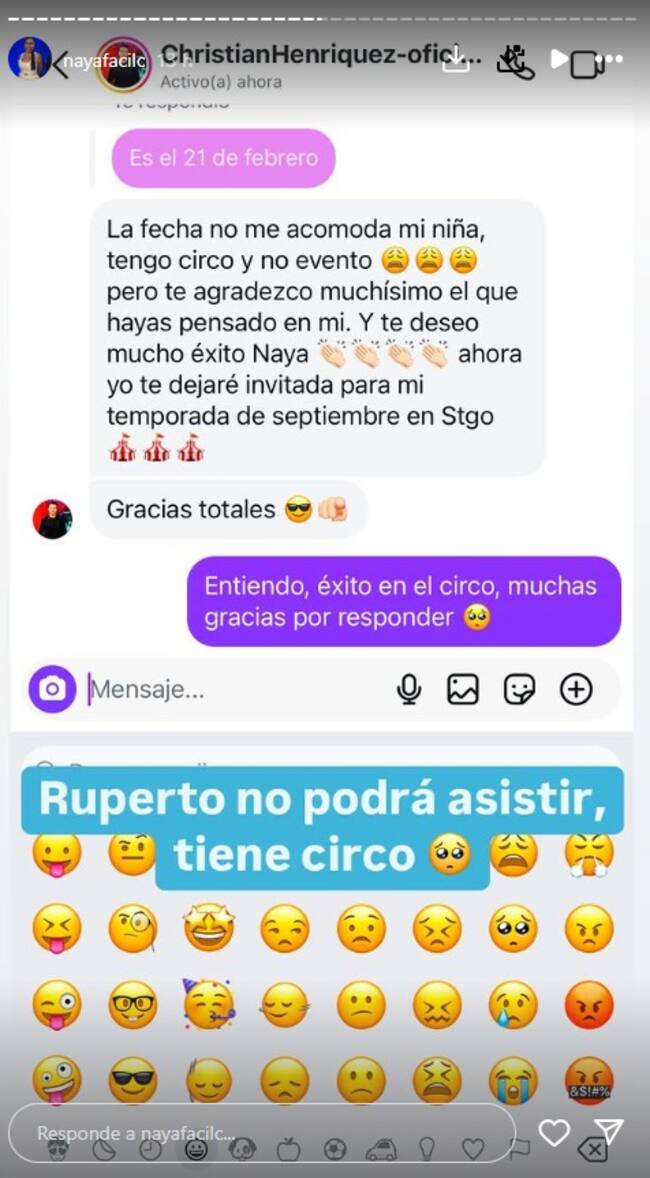Share this story via paper plane icon
650x1178 pixels.
click(x=608, y=1132)
